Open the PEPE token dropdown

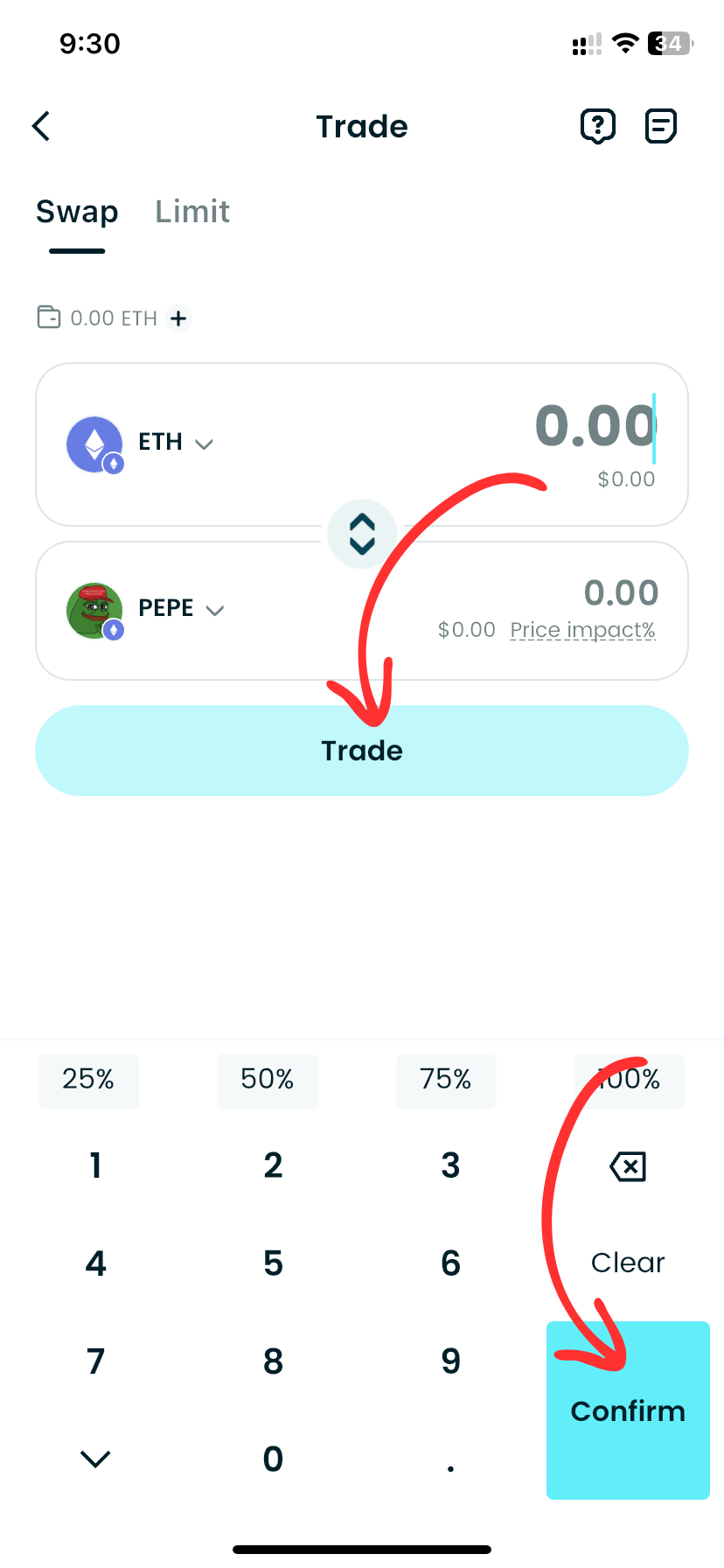tap(181, 609)
